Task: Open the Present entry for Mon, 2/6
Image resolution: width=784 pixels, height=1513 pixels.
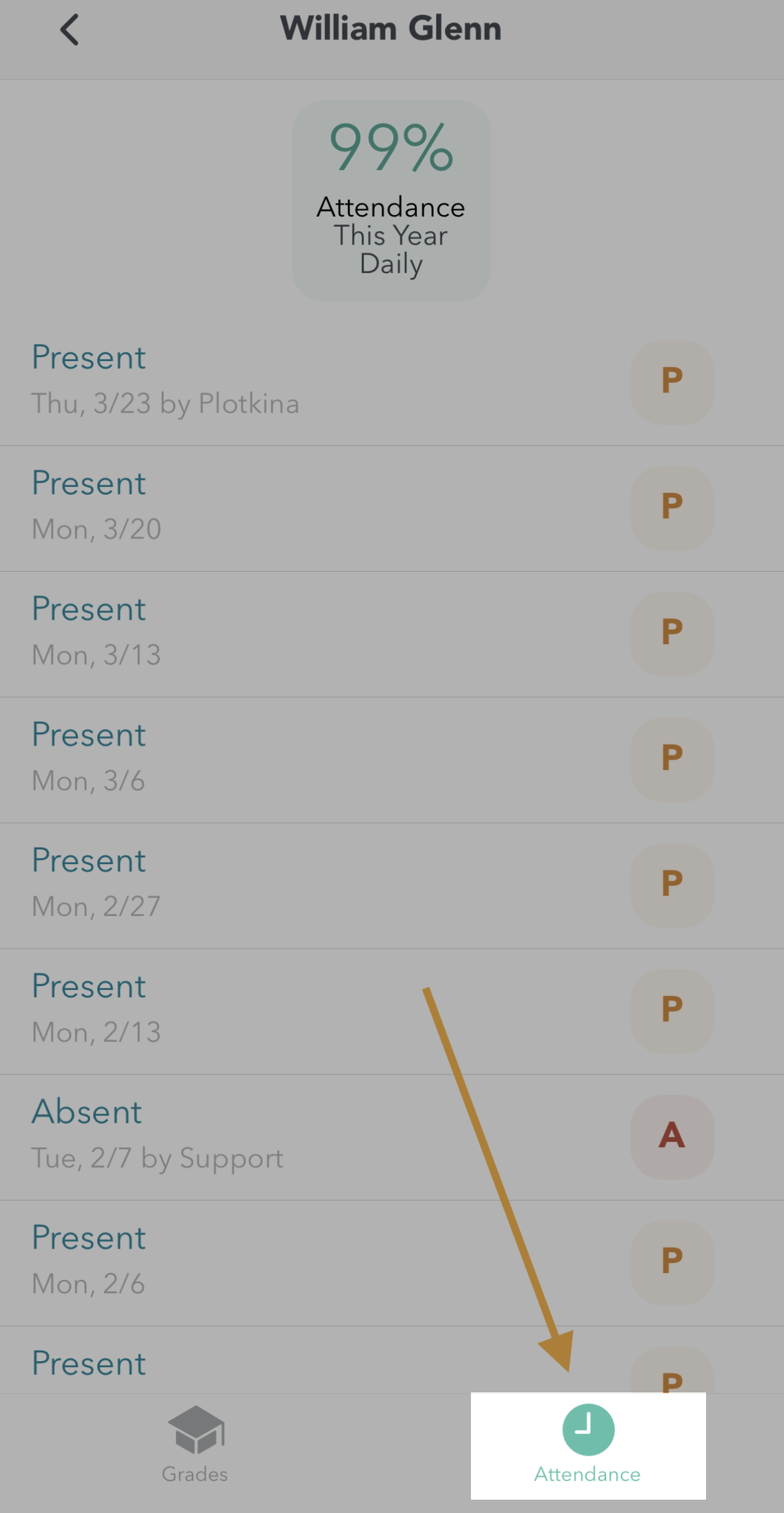Action: (392, 1262)
